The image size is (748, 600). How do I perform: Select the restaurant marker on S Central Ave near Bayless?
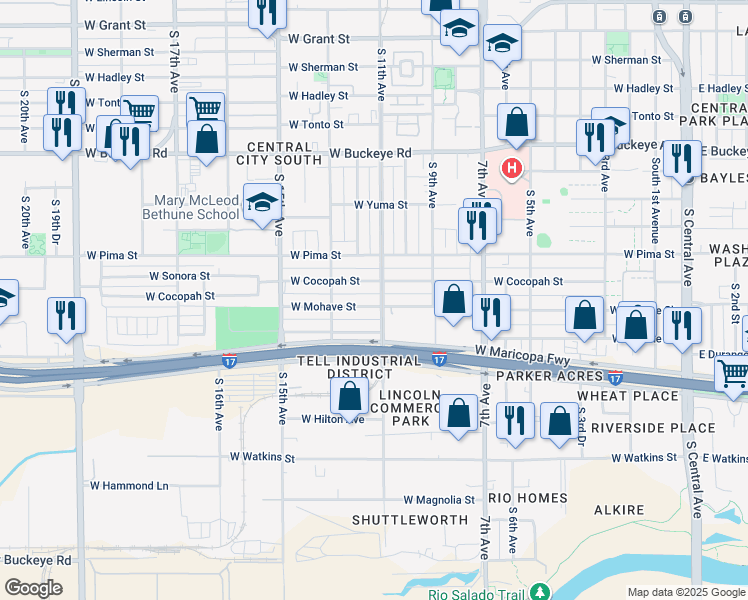(682, 161)
